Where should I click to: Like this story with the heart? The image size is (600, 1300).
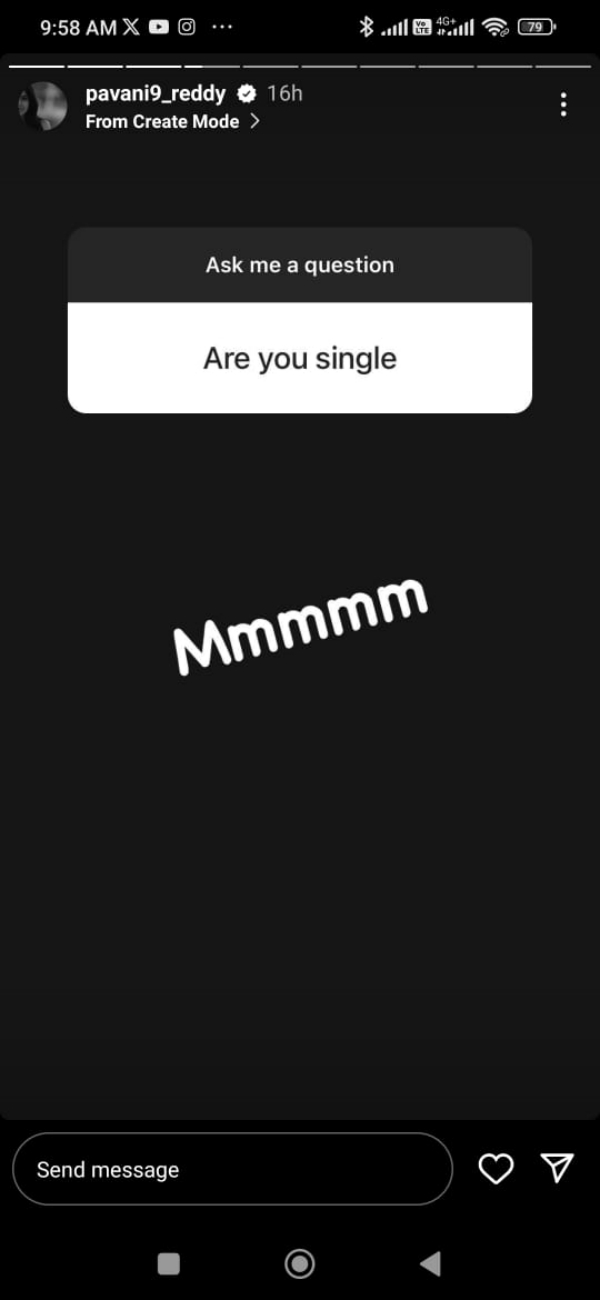(496, 1168)
